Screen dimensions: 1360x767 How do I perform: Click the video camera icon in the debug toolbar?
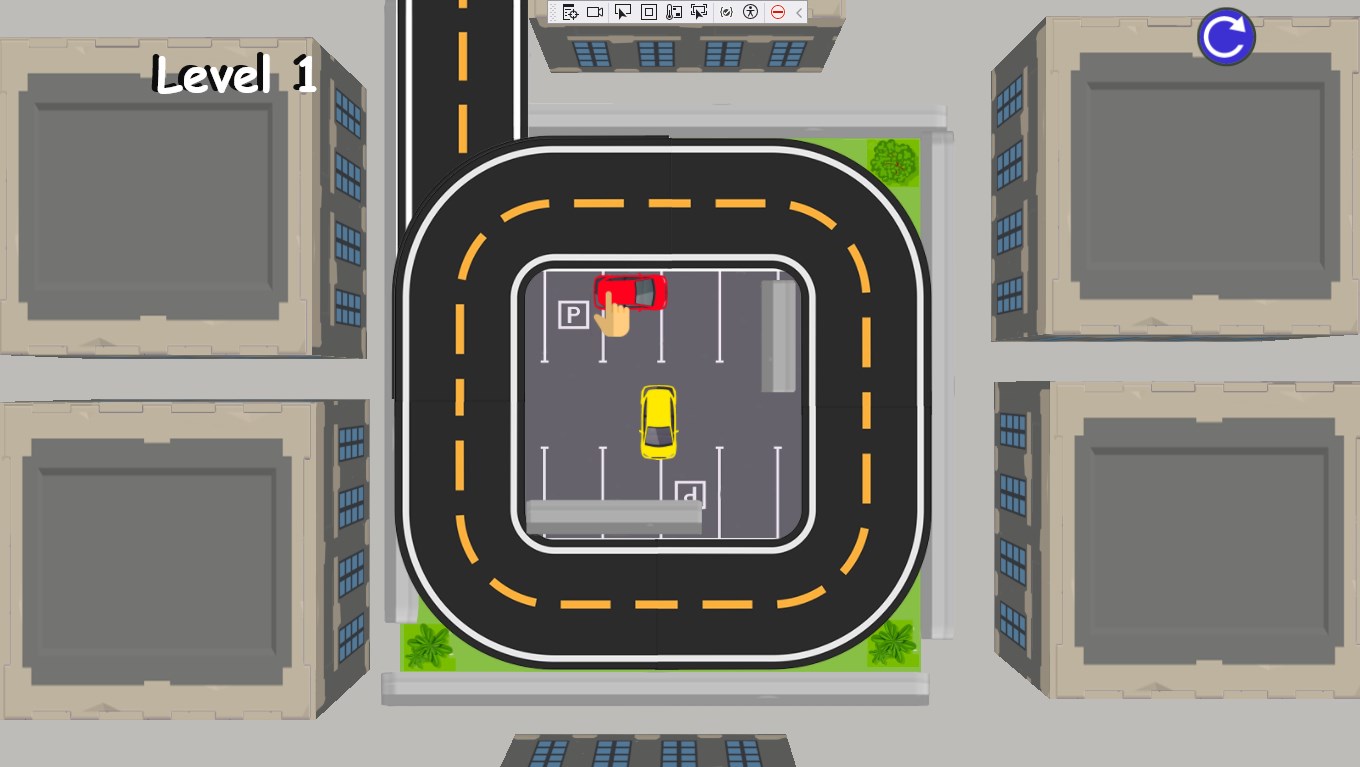pyautogui.click(x=595, y=12)
